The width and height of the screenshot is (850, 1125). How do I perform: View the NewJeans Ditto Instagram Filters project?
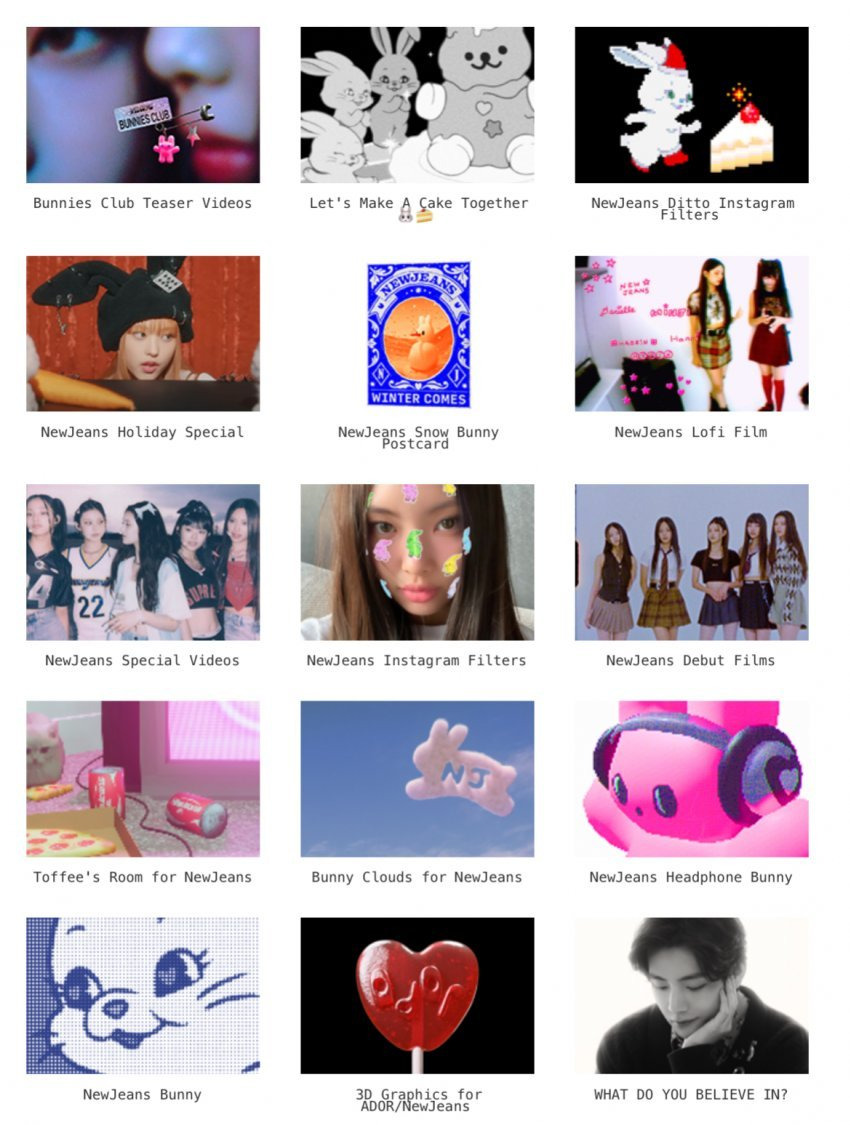click(691, 105)
